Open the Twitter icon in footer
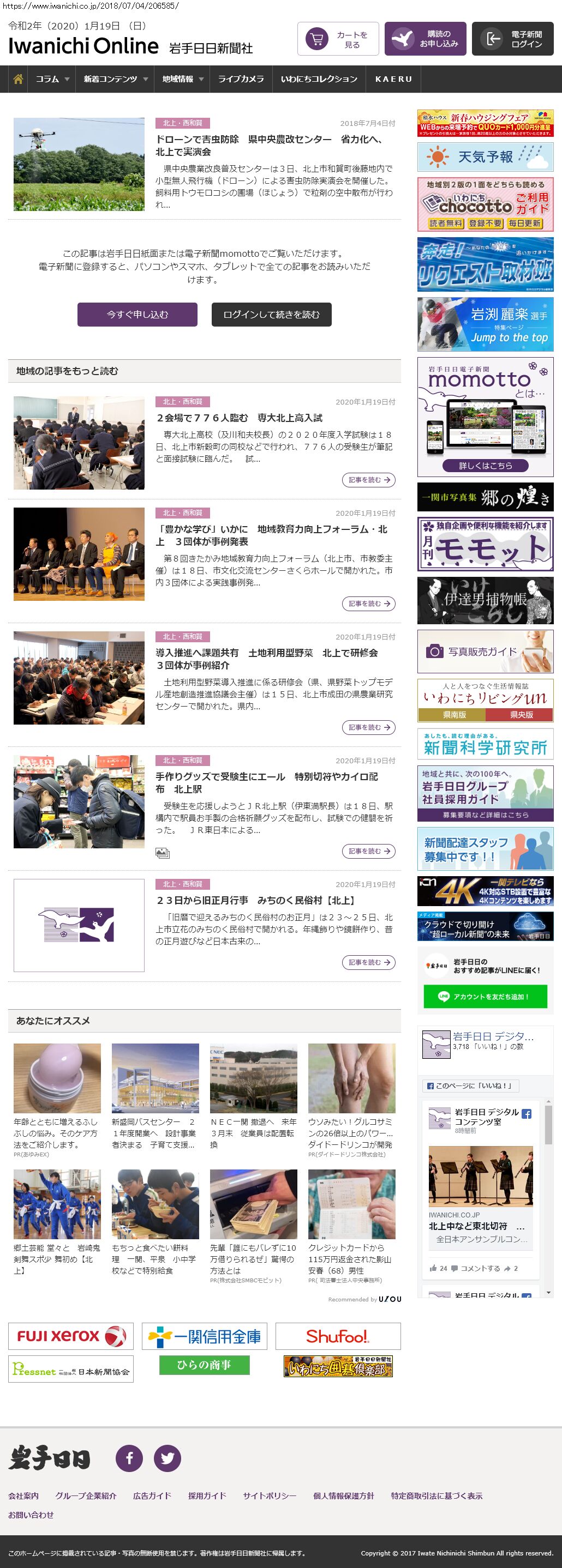The image size is (562, 1568). coord(167,1458)
